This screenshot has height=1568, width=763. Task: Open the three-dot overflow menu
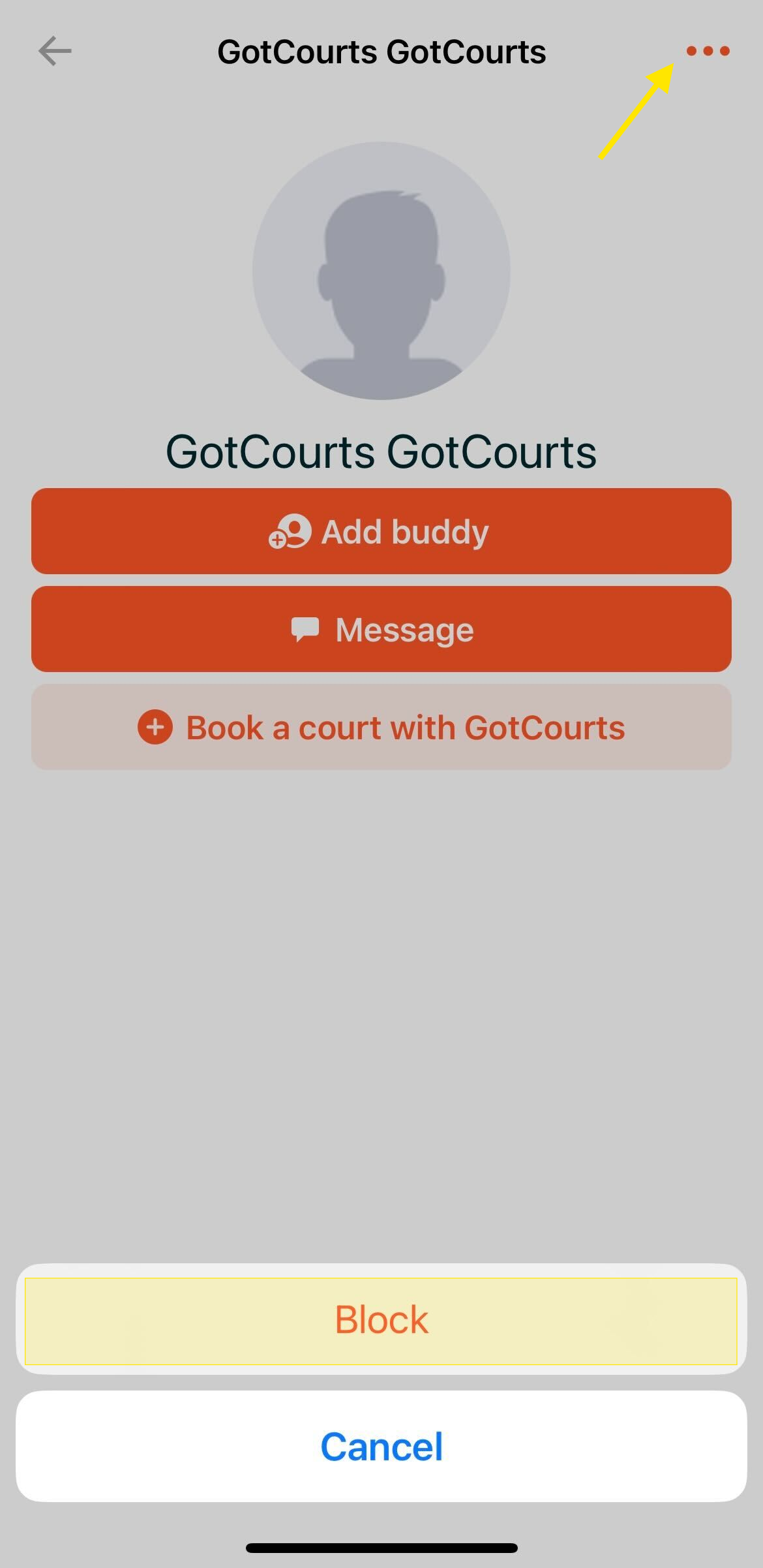[x=708, y=51]
